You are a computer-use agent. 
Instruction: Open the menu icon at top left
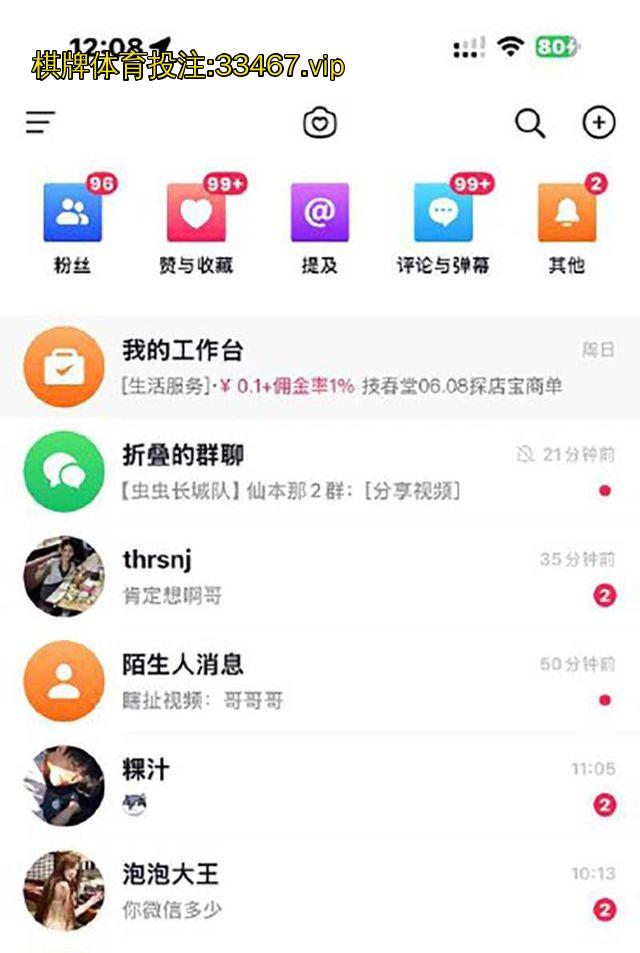point(40,123)
